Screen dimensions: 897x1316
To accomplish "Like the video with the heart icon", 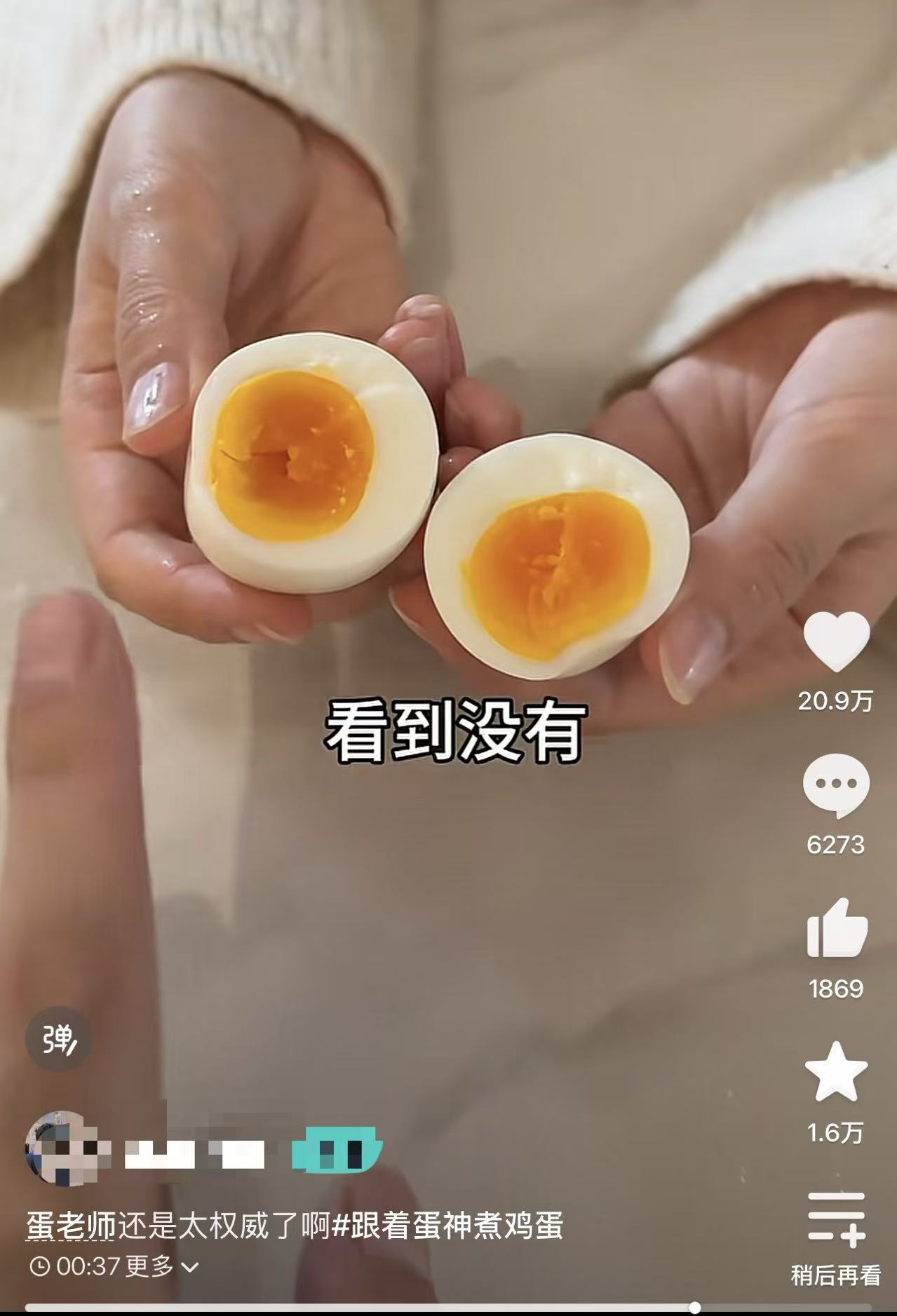I will click(x=836, y=641).
